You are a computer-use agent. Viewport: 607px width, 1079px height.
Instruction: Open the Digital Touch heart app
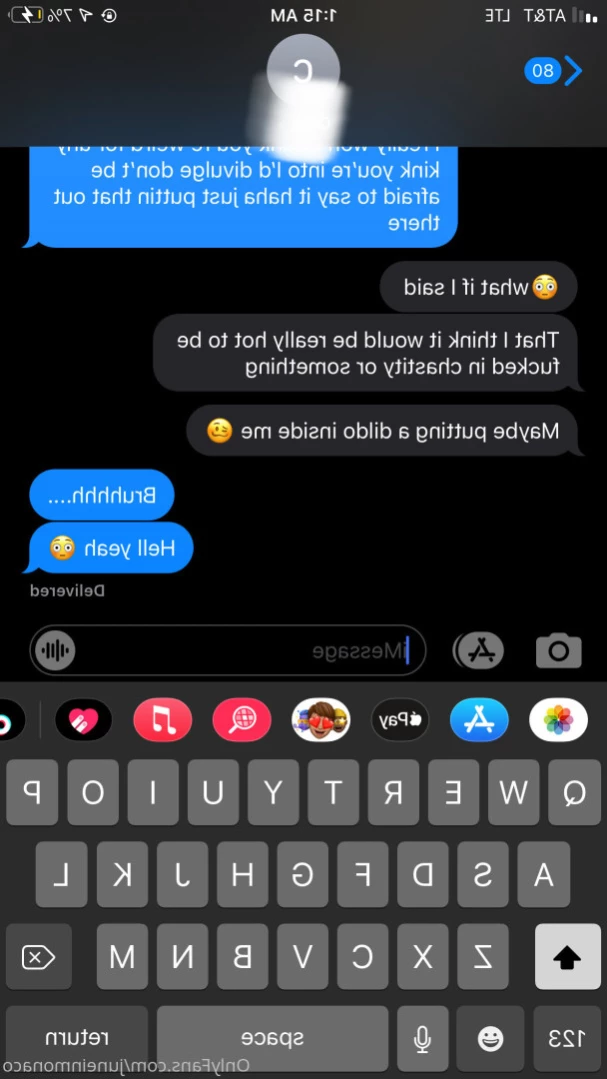[84, 719]
